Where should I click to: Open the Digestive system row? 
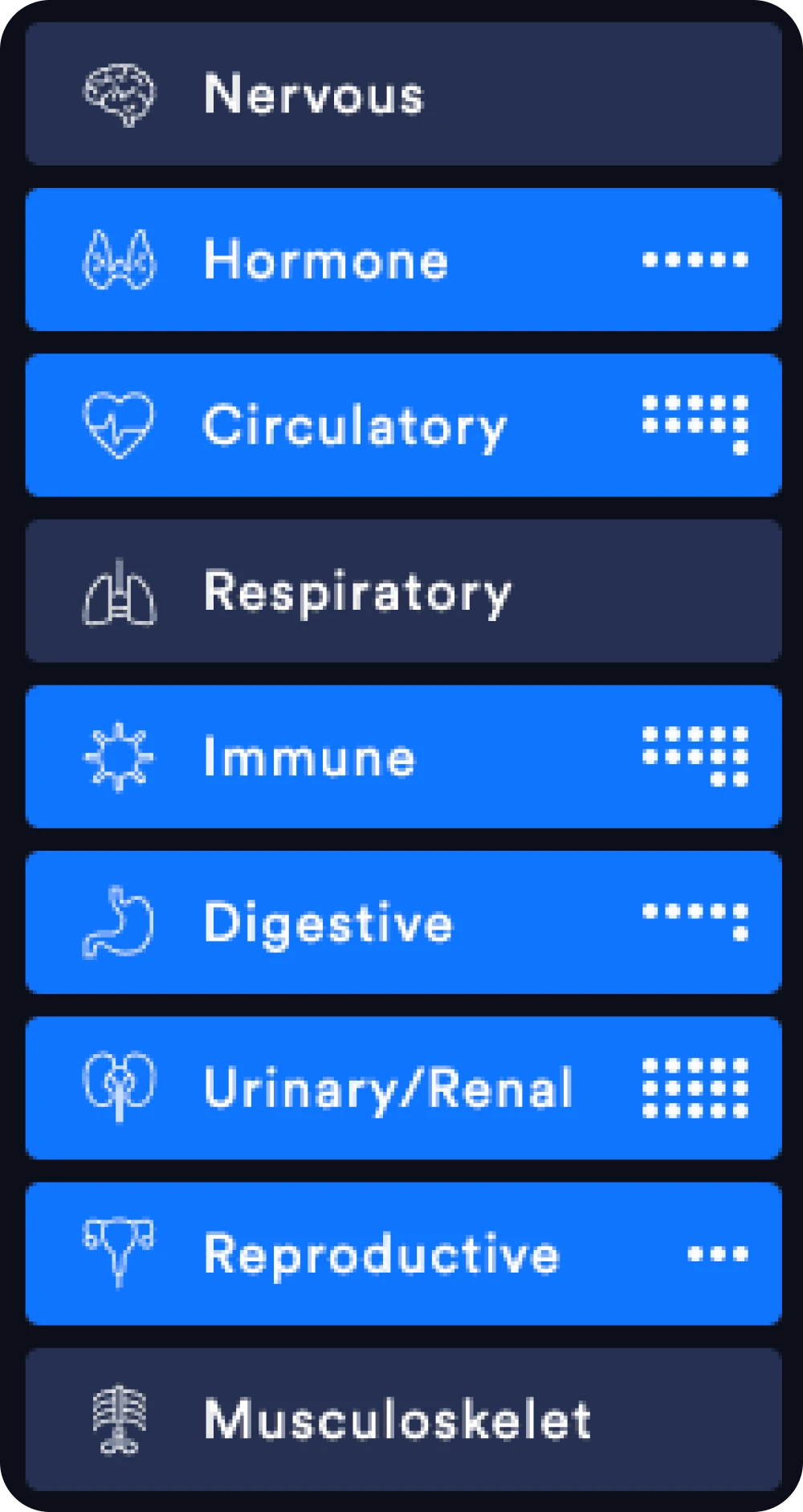pyautogui.click(x=403, y=922)
